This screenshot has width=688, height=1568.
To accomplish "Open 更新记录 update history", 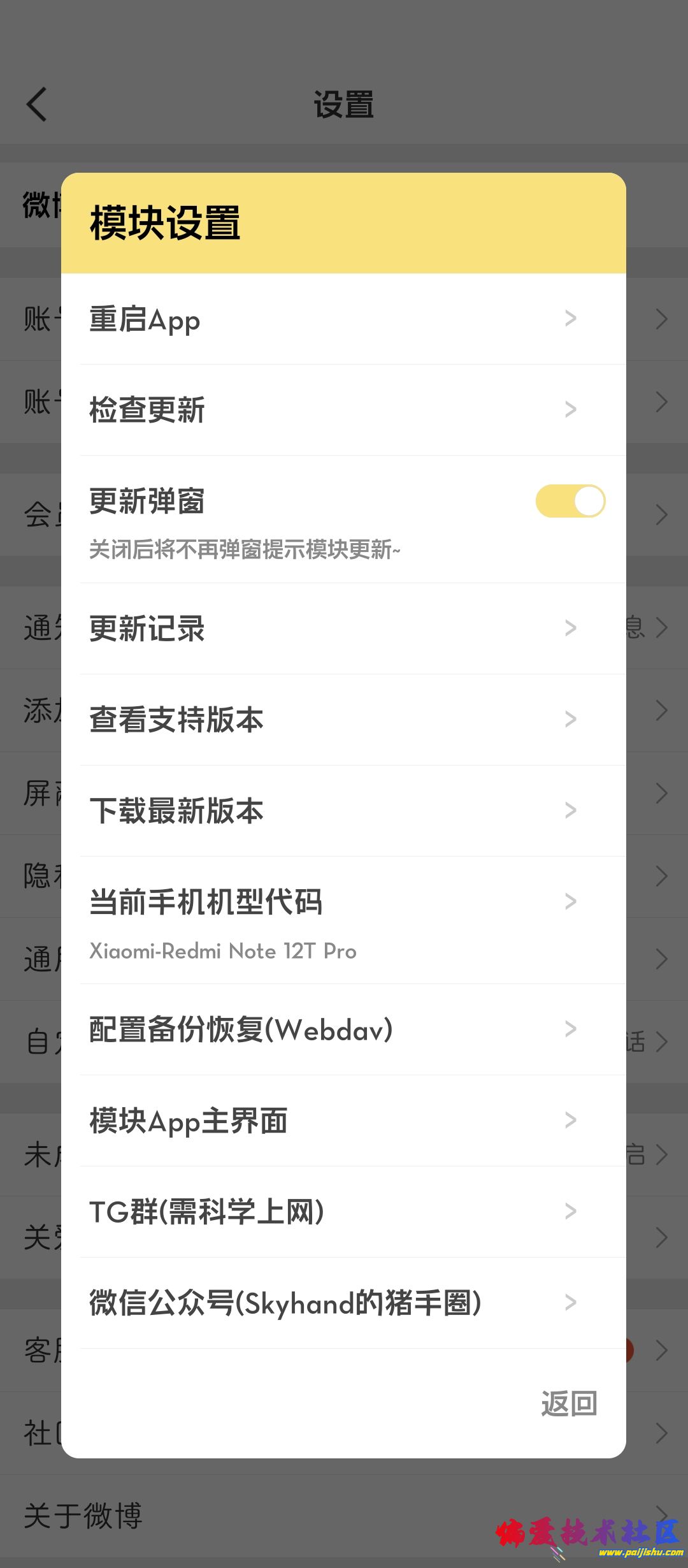I will pyautogui.click(x=343, y=628).
